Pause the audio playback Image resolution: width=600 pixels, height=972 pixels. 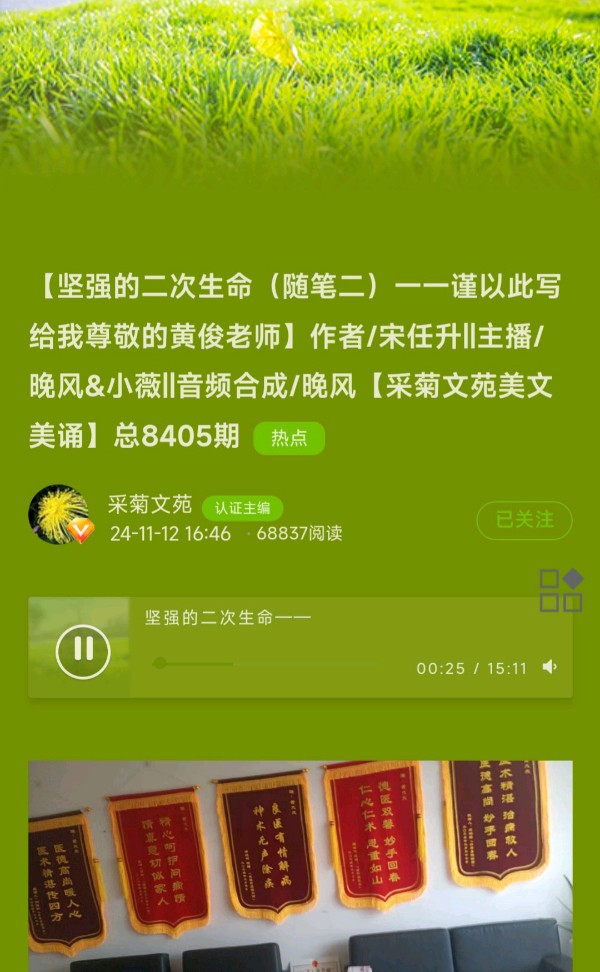point(83,651)
